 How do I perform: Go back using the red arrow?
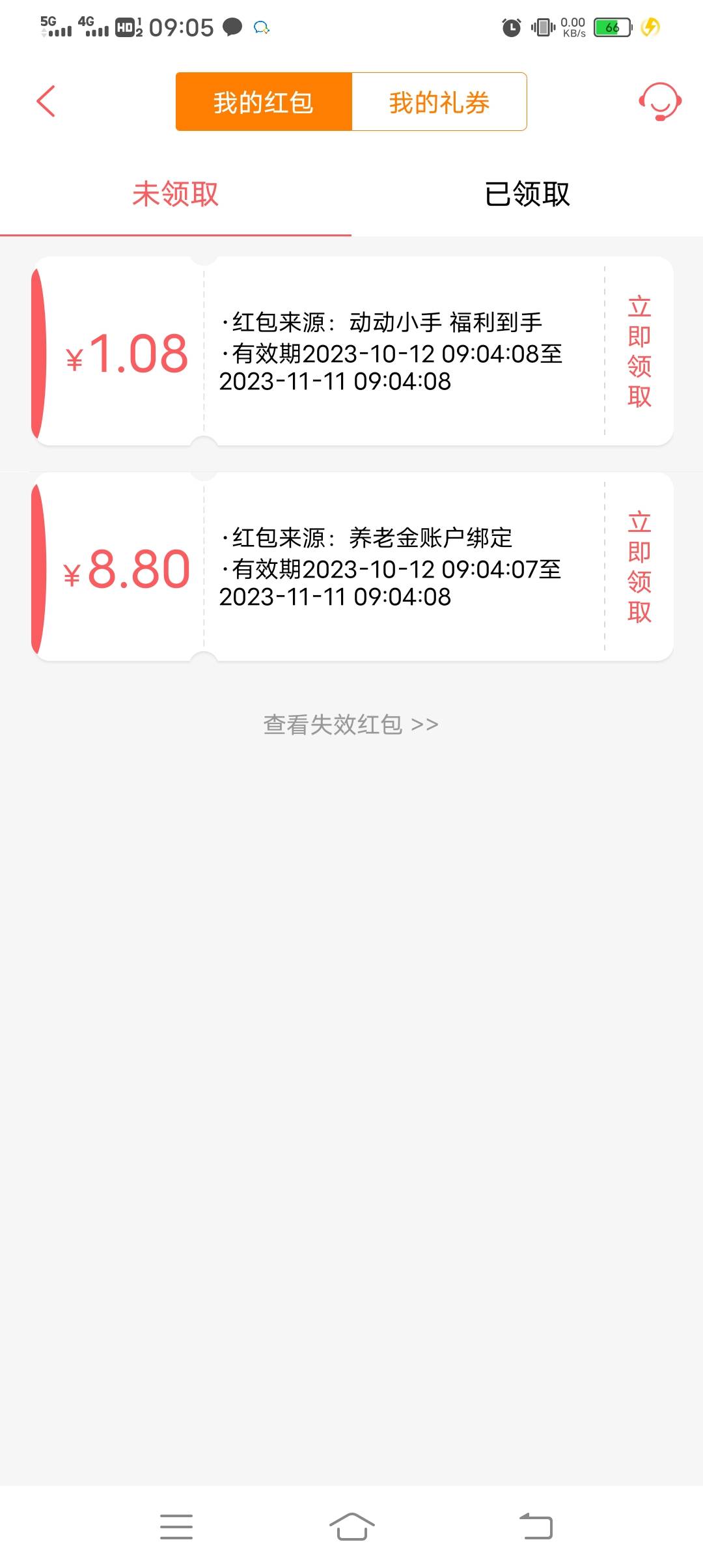coord(46,102)
